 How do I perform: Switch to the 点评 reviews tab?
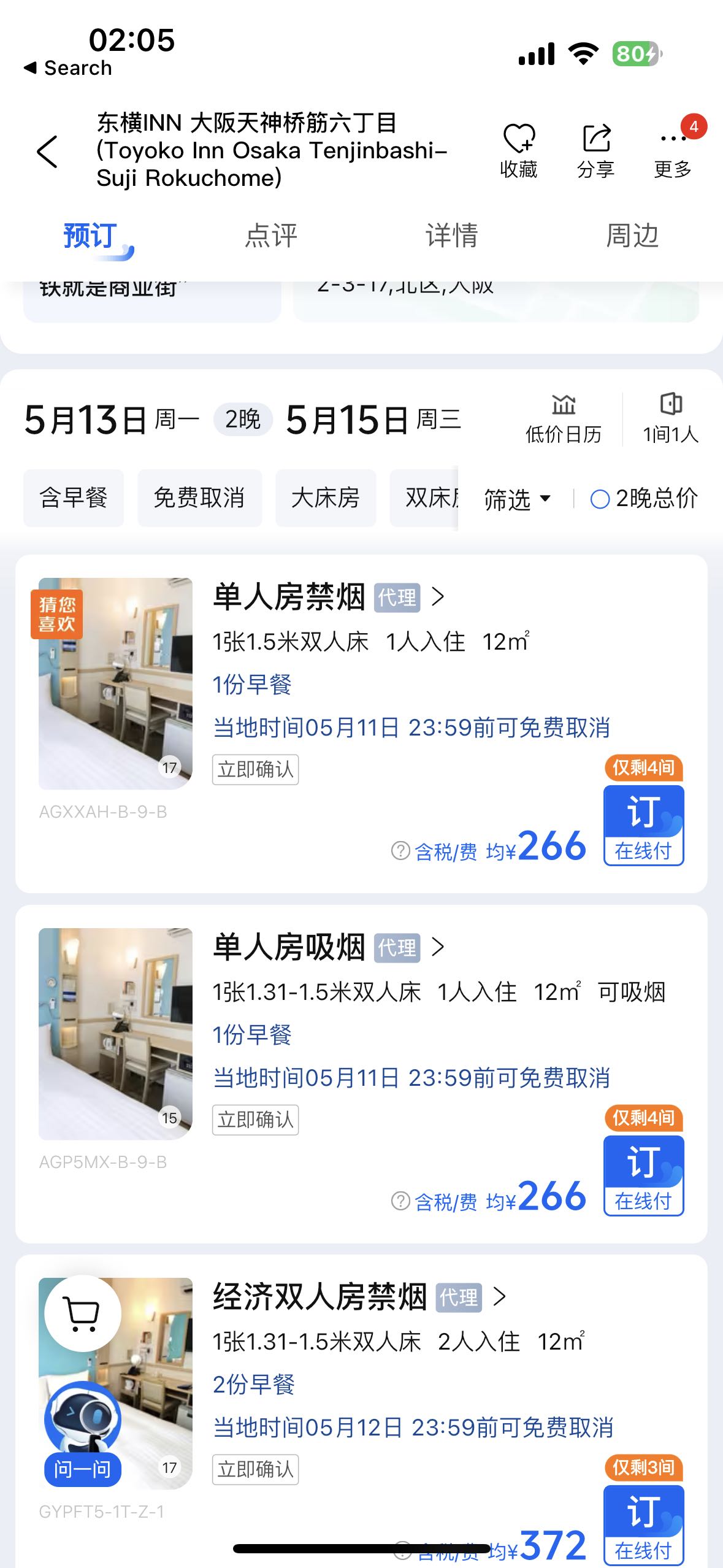[271, 236]
